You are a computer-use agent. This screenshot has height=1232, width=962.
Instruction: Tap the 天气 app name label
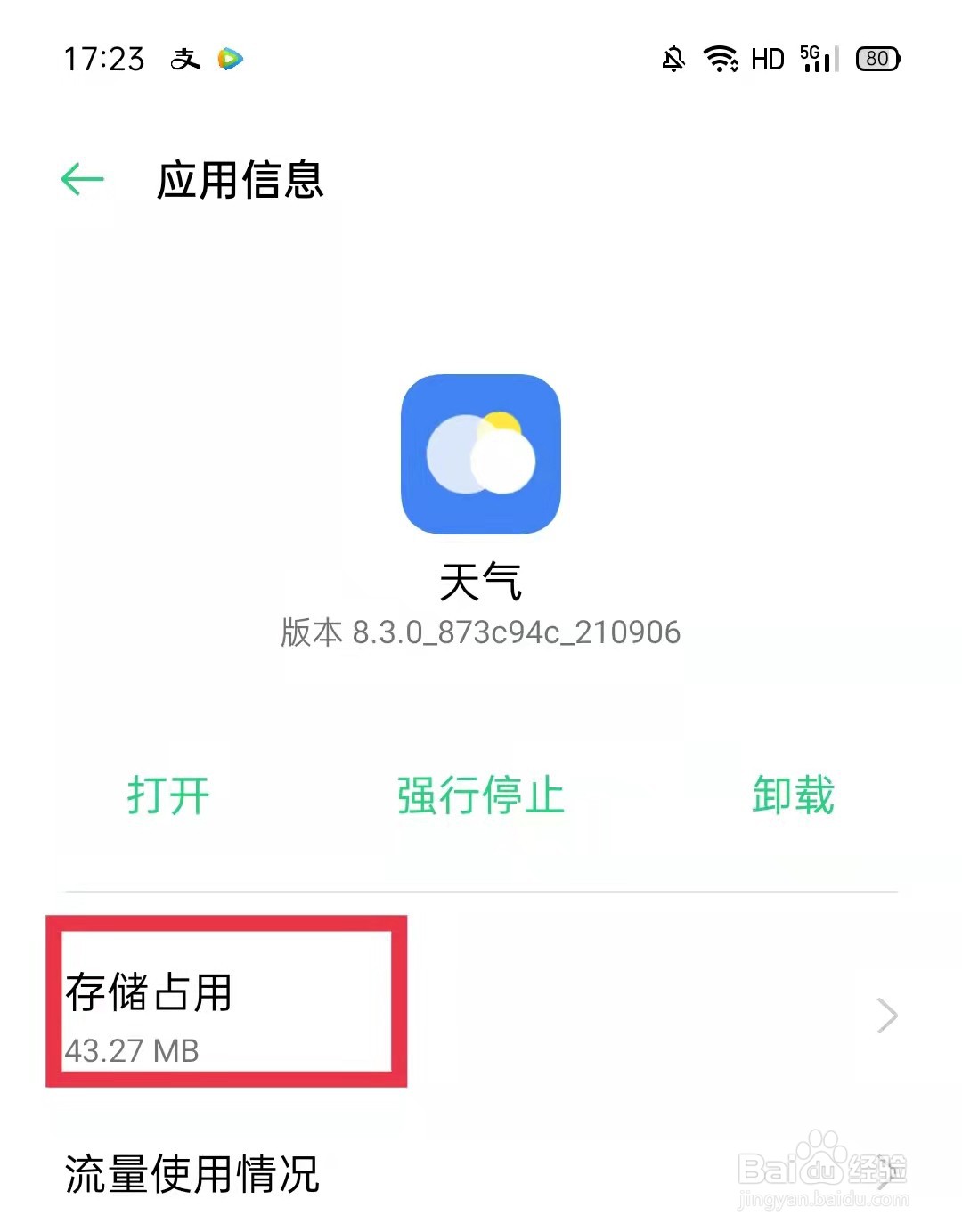click(x=481, y=584)
